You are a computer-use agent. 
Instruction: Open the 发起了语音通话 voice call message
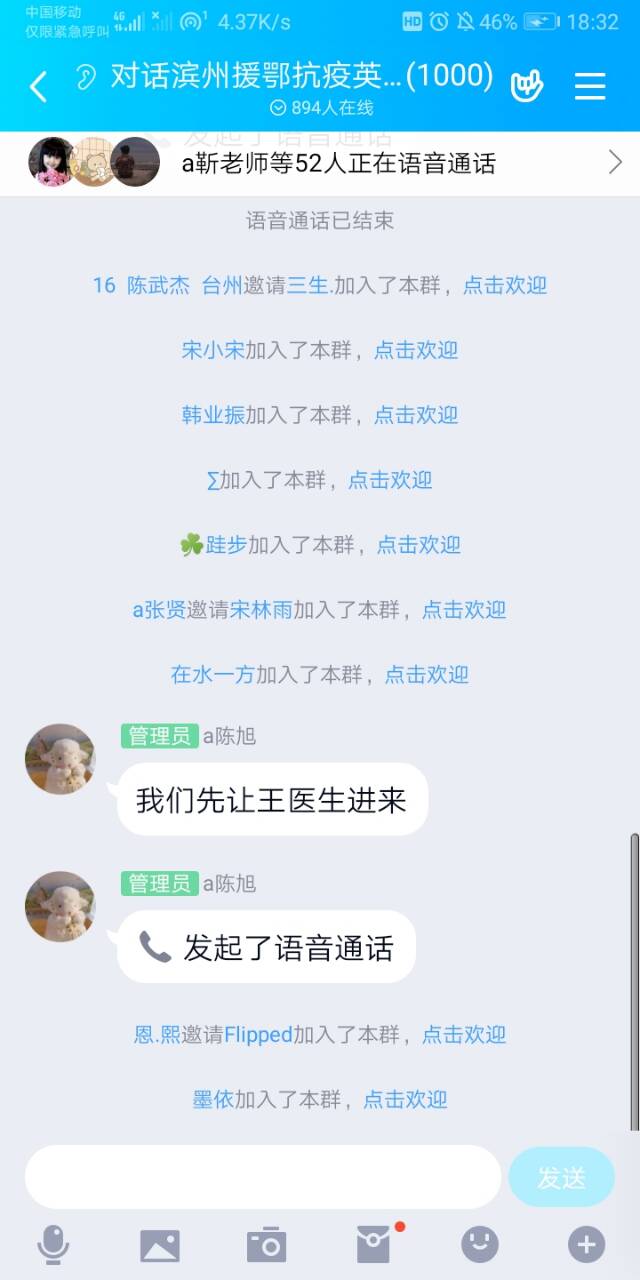click(x=267, y=947)
